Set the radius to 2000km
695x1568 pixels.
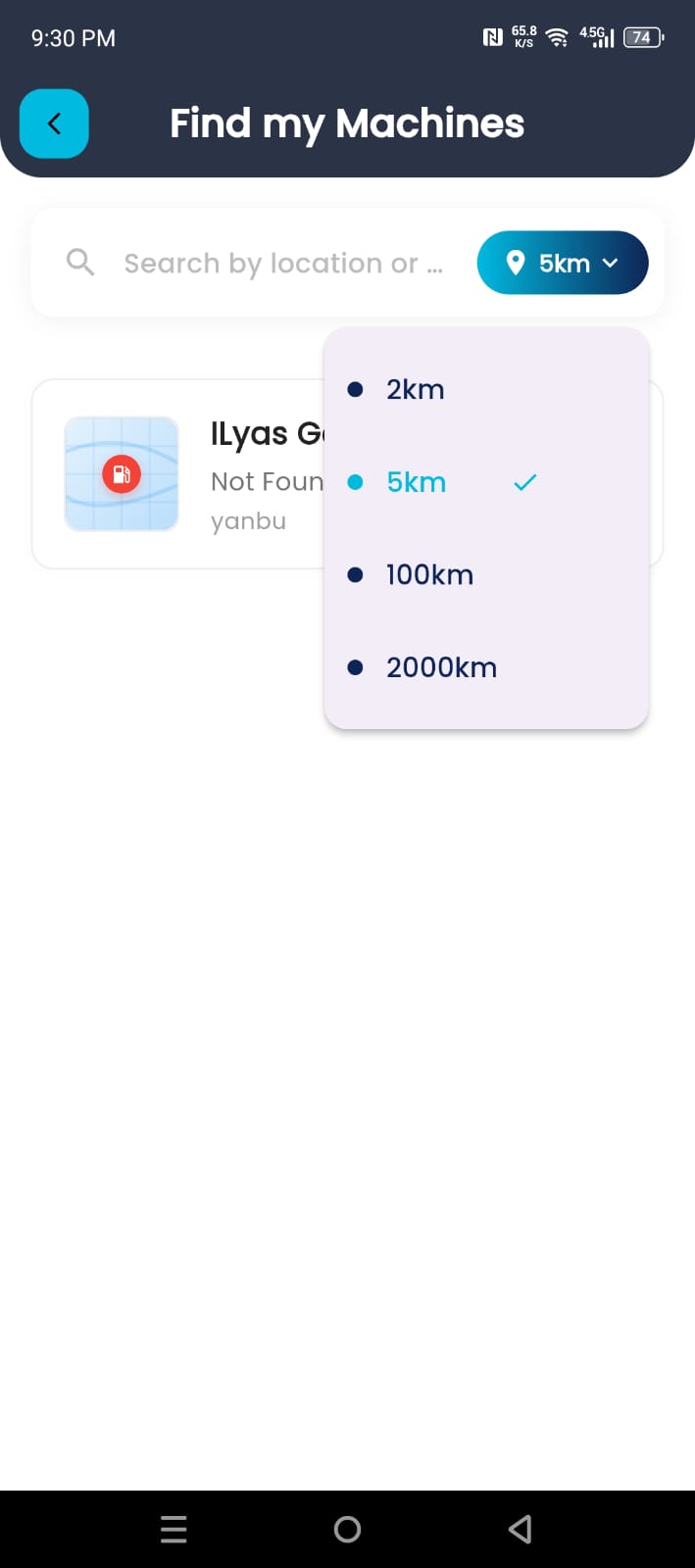point(441,667)
